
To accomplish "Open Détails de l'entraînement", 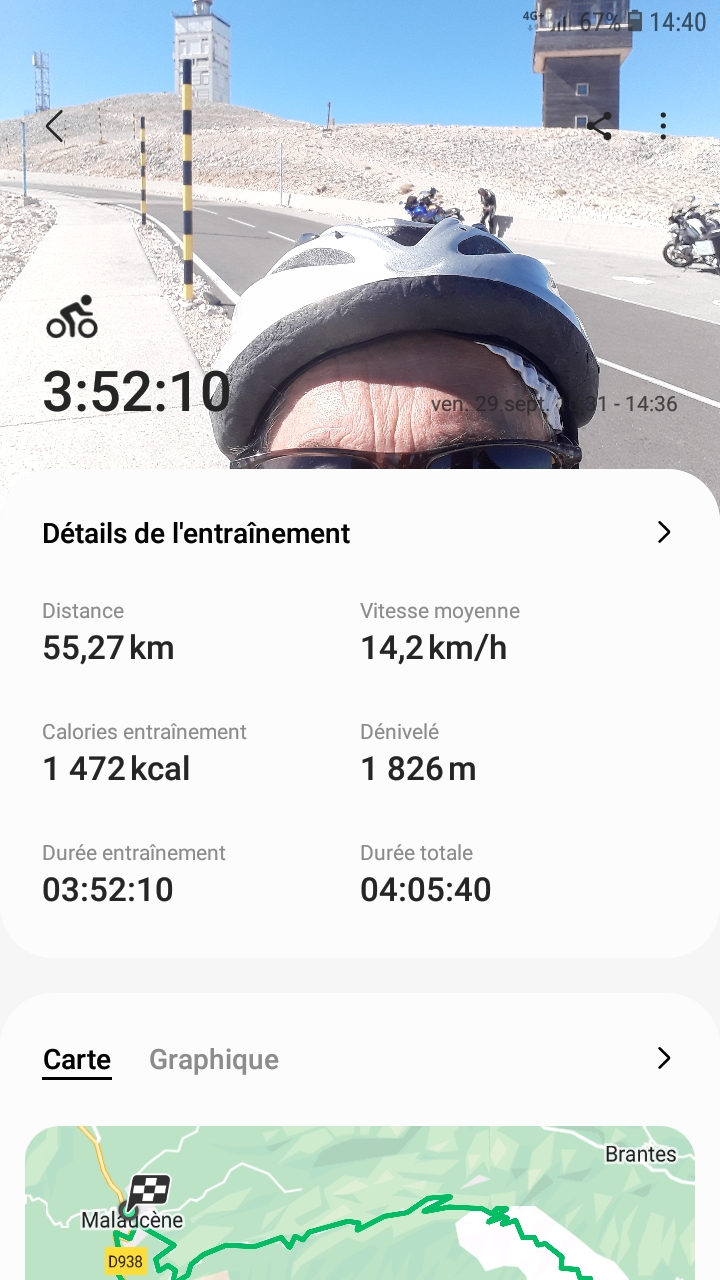I will click(360, 533).
